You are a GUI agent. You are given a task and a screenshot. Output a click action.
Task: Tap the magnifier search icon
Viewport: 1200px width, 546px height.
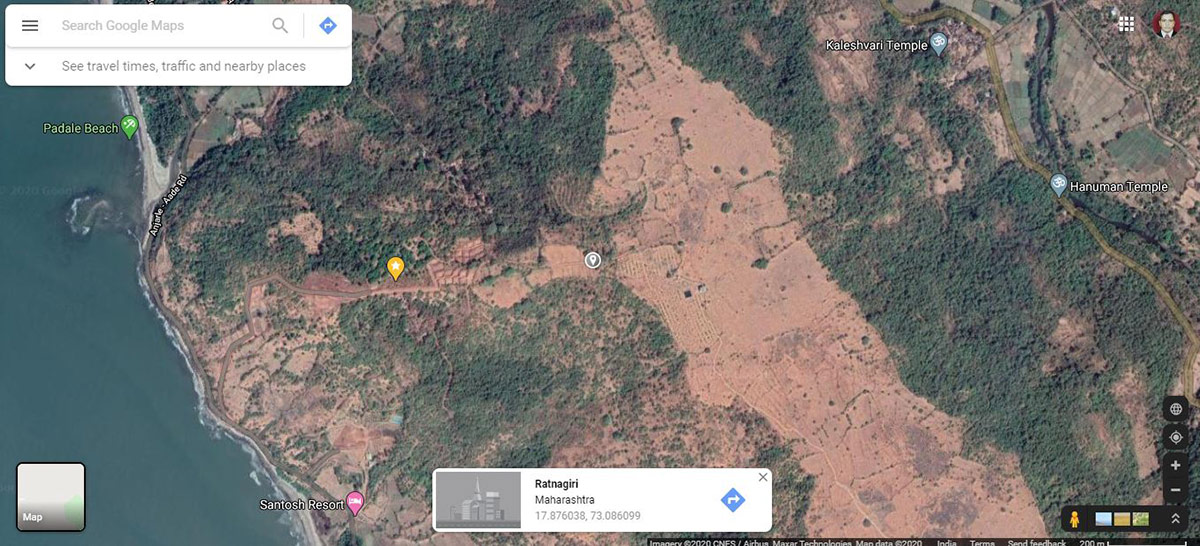280,26
